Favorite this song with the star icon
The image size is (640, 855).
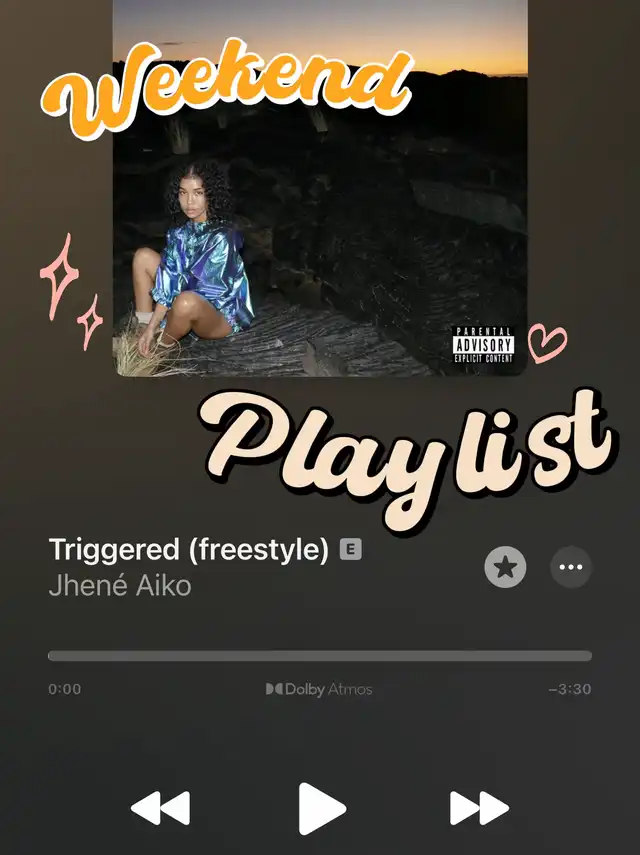pyautogui.click(x=505, y=568)
